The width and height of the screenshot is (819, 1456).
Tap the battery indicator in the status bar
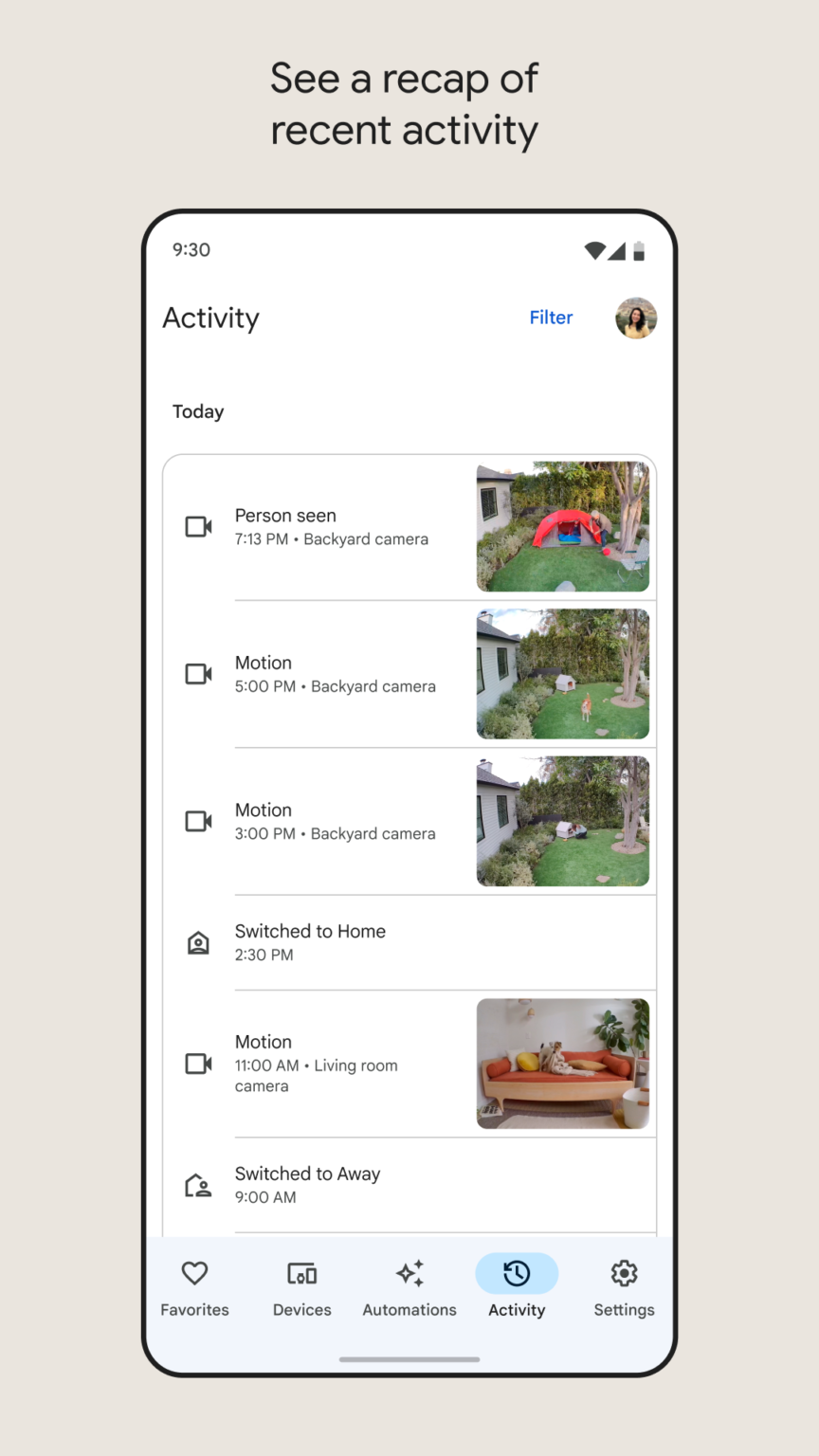pyautogui.click(x=640, y=250)
